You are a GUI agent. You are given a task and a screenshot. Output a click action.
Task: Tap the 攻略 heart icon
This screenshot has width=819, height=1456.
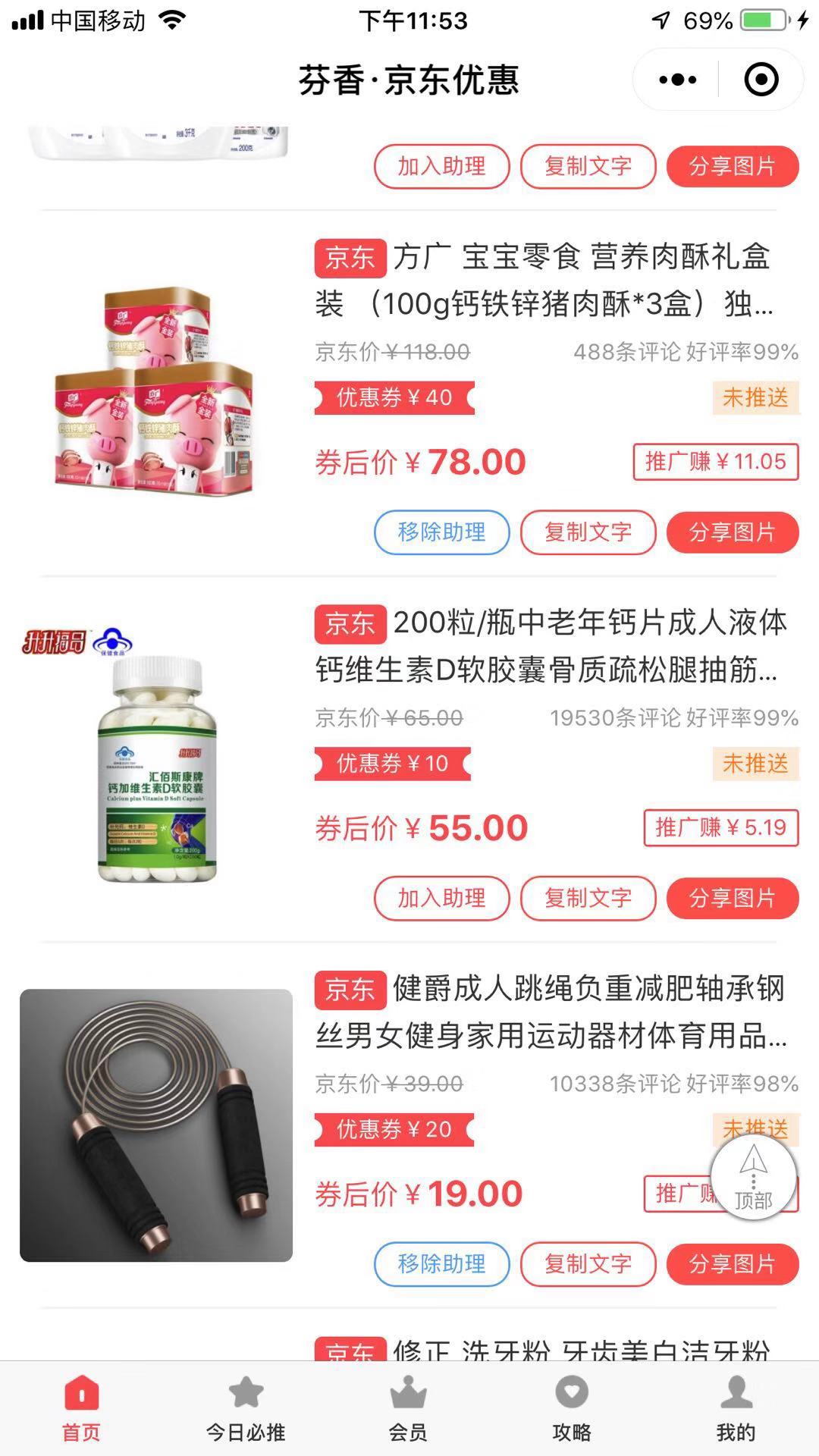pyautogui.click(x=570, y=1395)
